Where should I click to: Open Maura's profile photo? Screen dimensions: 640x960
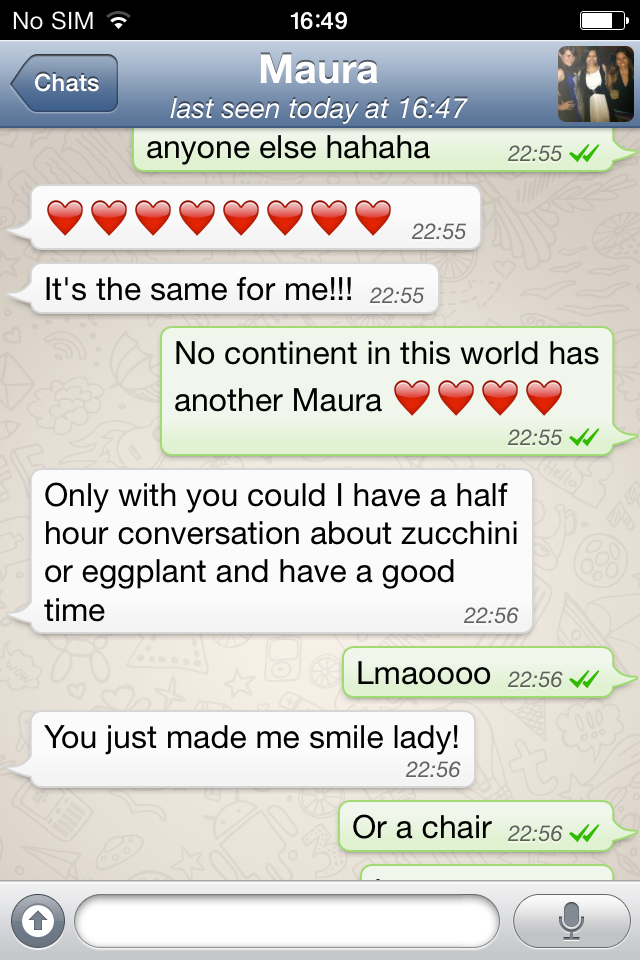(595, 84)
